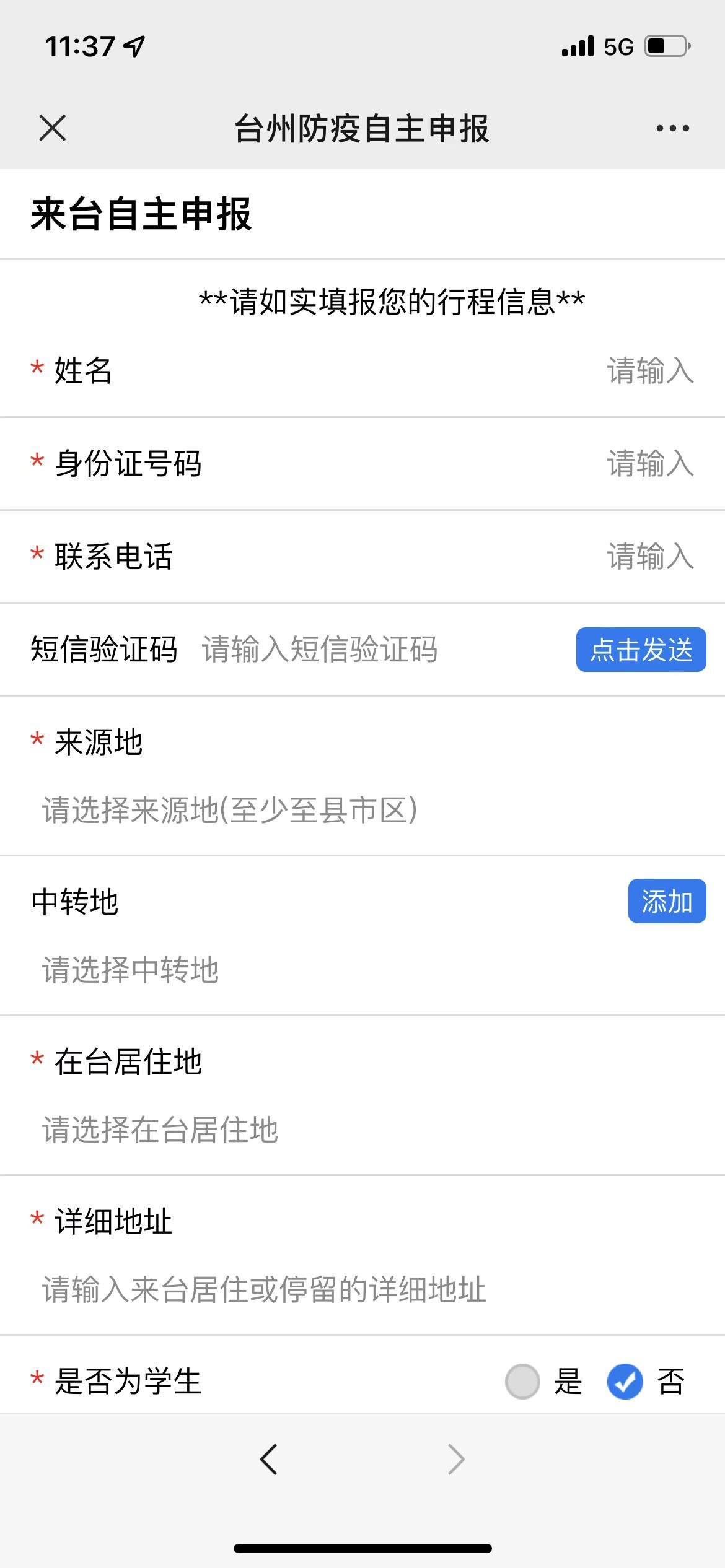This screenshot has height=1568, width=725.
Task: Go forward with the browser forward arrow
Action: 456,1460
